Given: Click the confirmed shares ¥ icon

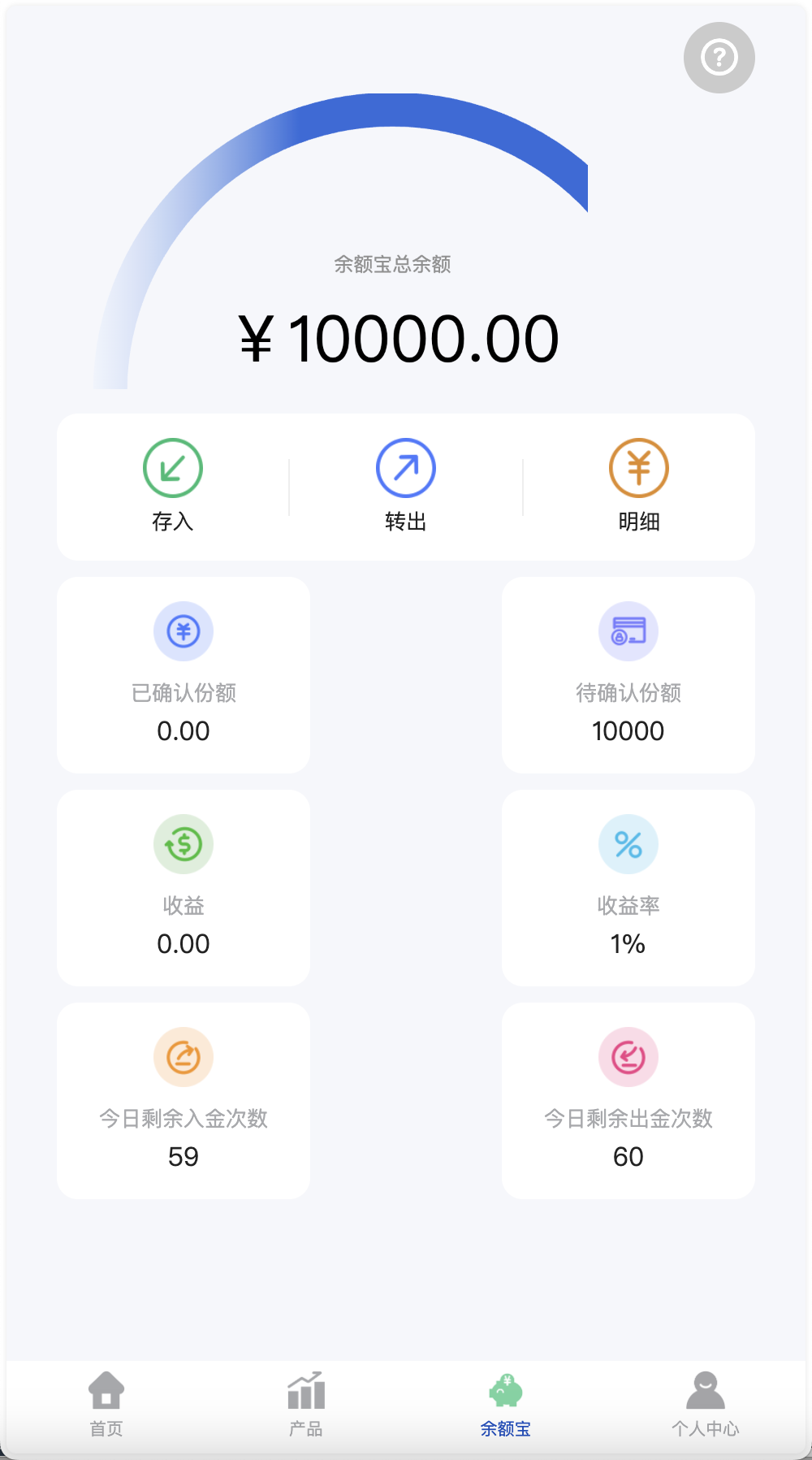Looking at the screenshot, I should coord(183,630).
